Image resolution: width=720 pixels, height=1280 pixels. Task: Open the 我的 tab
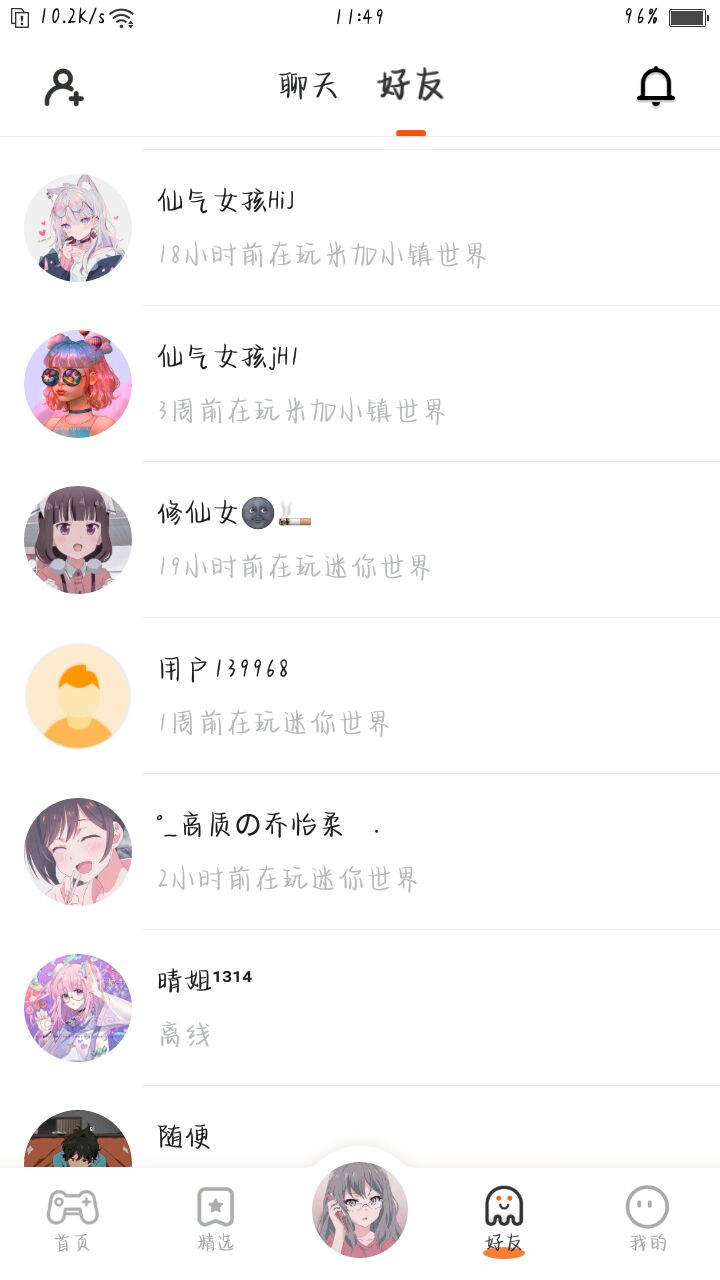(647, 1220)
